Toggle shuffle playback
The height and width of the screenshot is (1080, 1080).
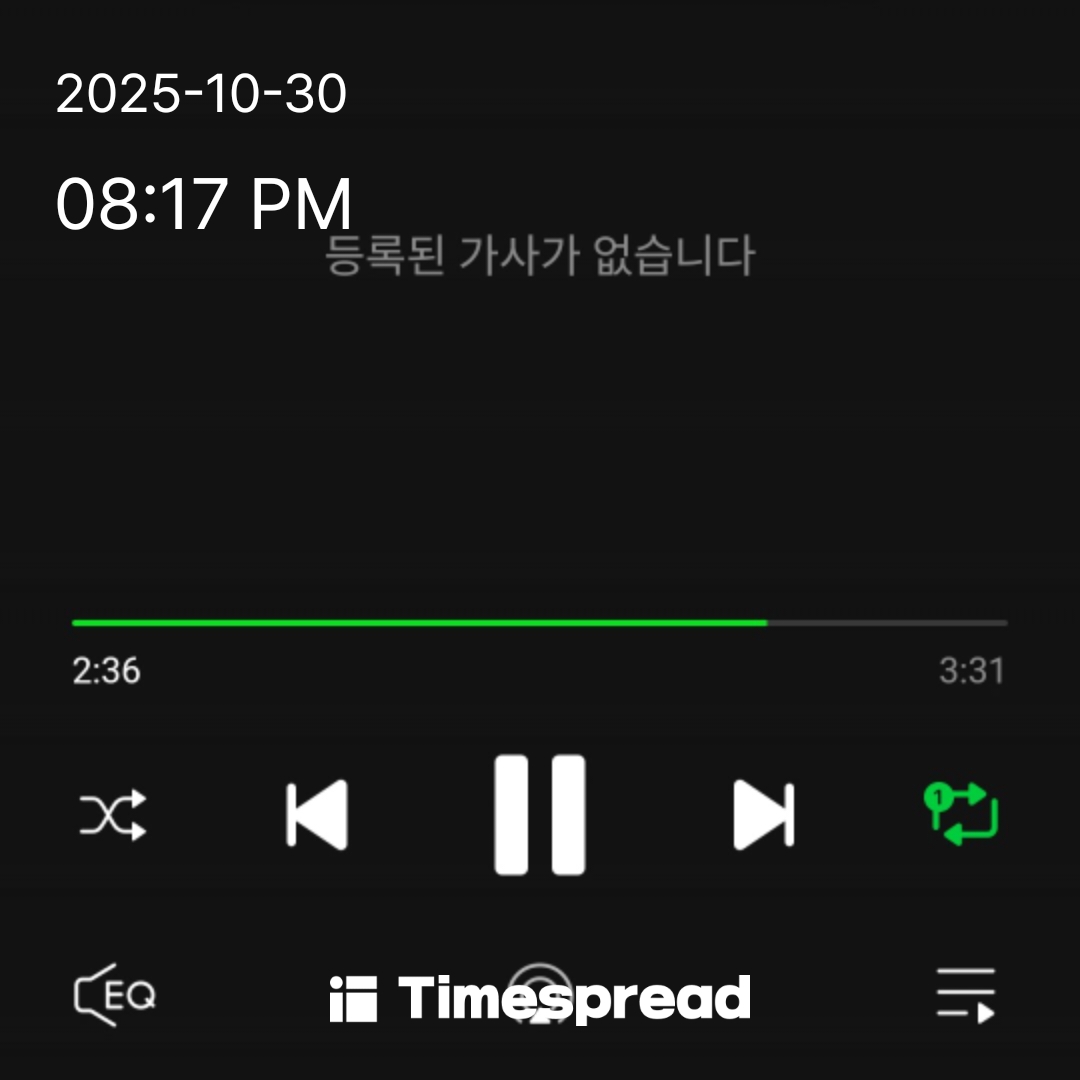click(x=113, y=815)
